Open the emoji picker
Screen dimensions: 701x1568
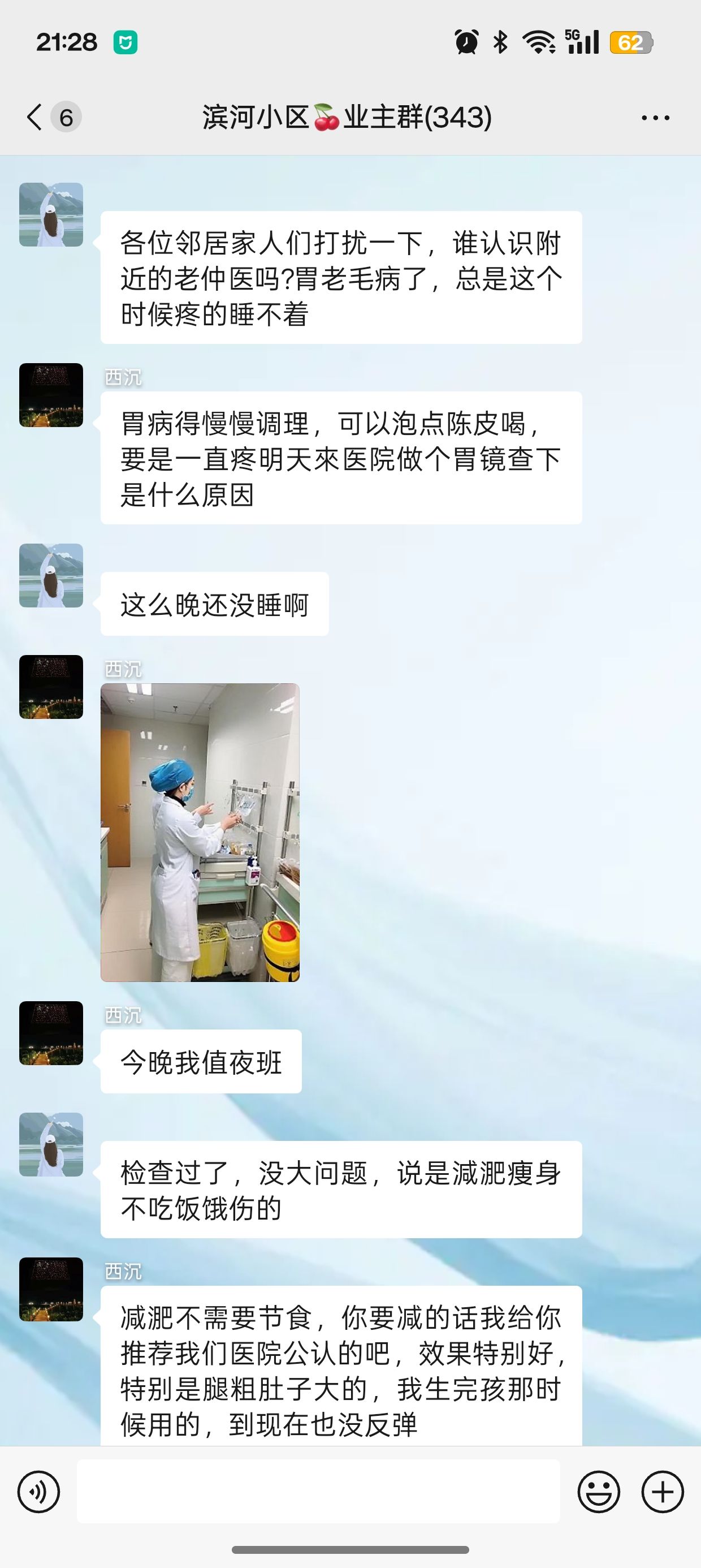[x=598, y=1492]
